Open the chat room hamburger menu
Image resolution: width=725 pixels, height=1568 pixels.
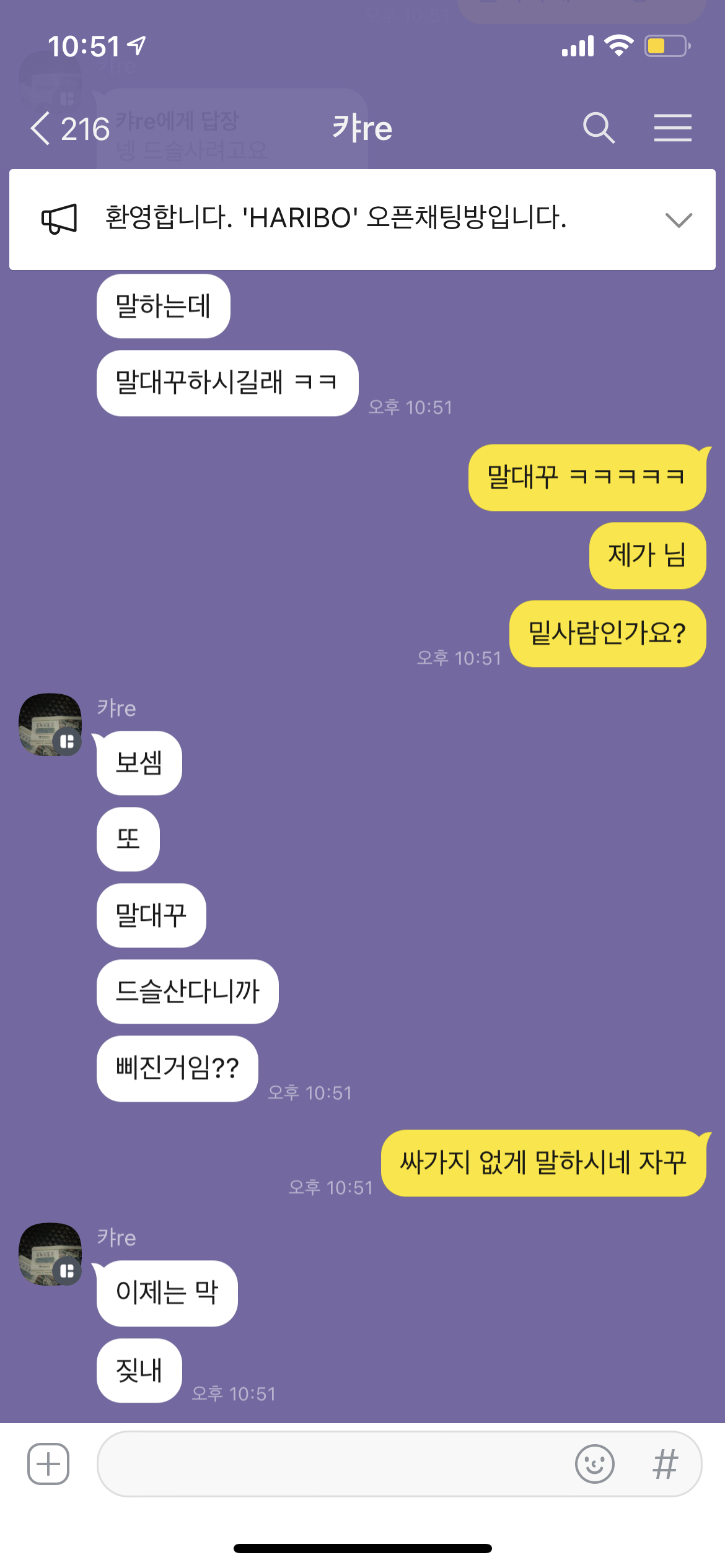click(x=672, y=128)
